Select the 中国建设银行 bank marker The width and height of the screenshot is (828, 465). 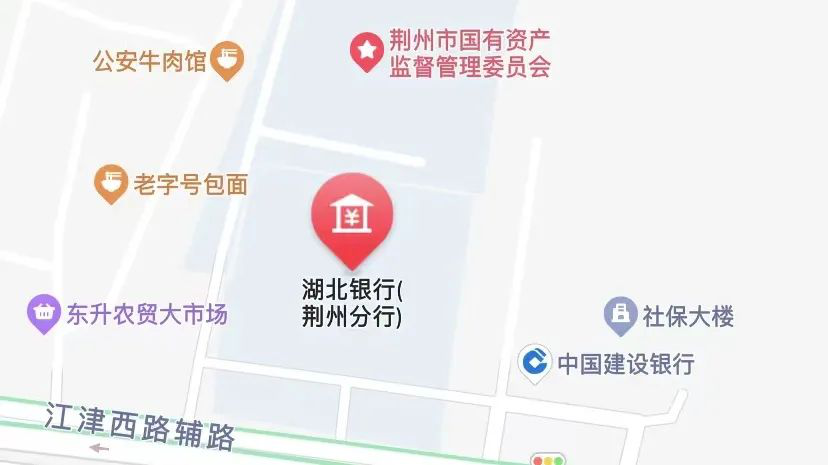(535, 362)
